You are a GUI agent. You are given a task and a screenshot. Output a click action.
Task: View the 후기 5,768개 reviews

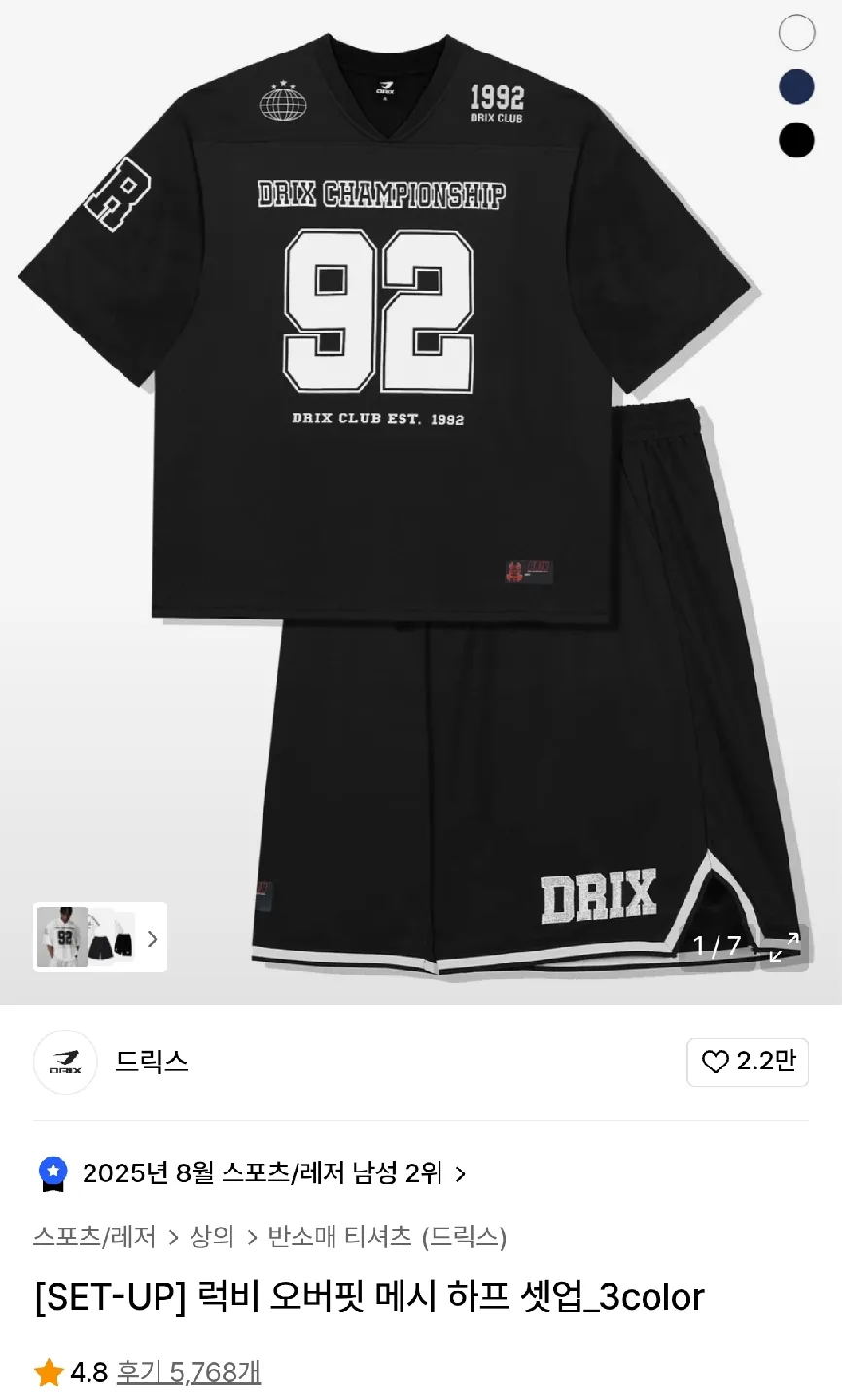click(189, 1372)
